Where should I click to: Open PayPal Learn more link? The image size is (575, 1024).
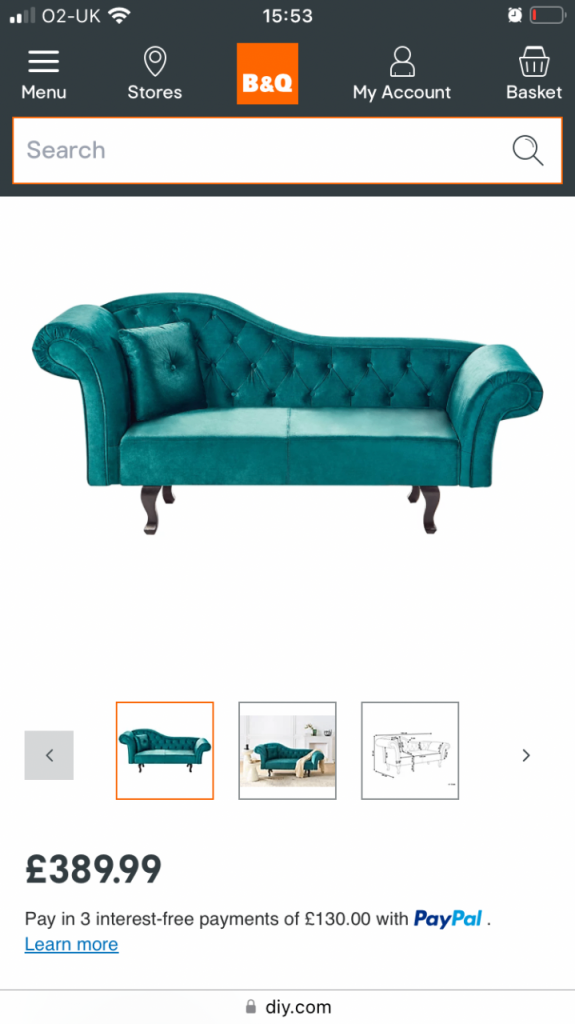72,944
